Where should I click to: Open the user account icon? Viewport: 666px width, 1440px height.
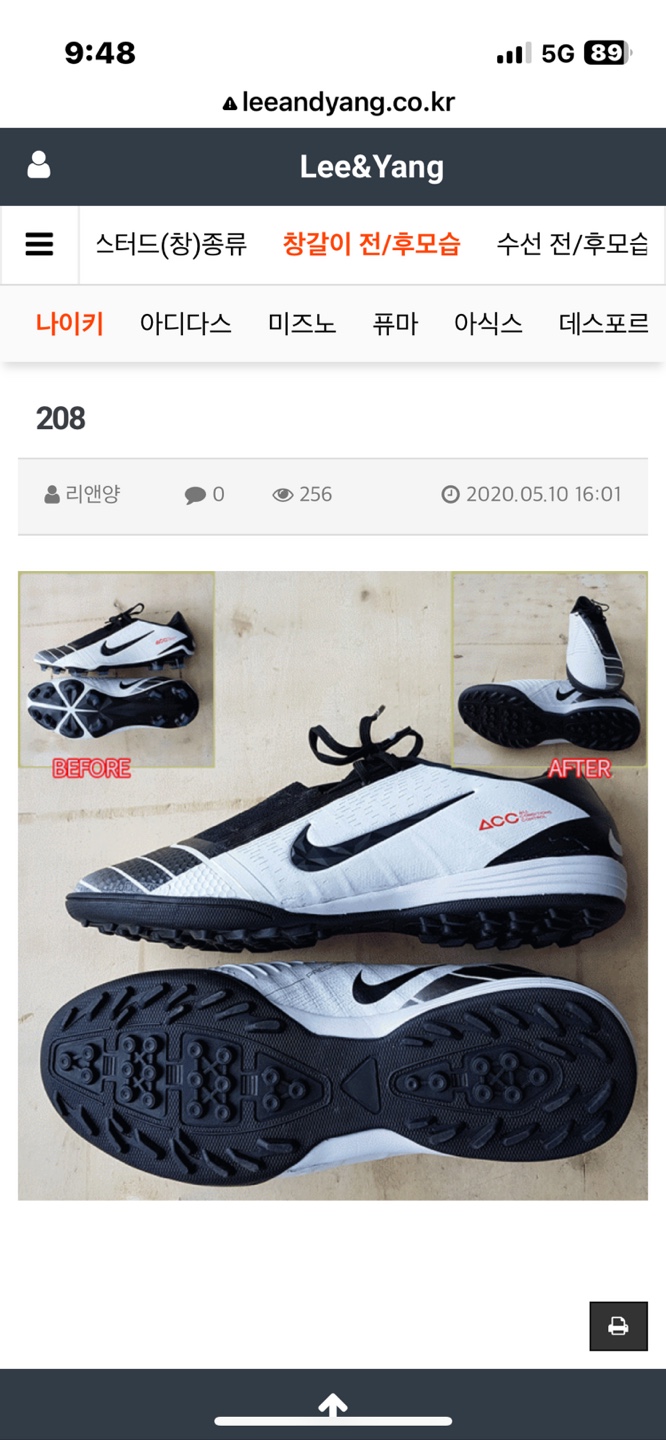(39, 165)
